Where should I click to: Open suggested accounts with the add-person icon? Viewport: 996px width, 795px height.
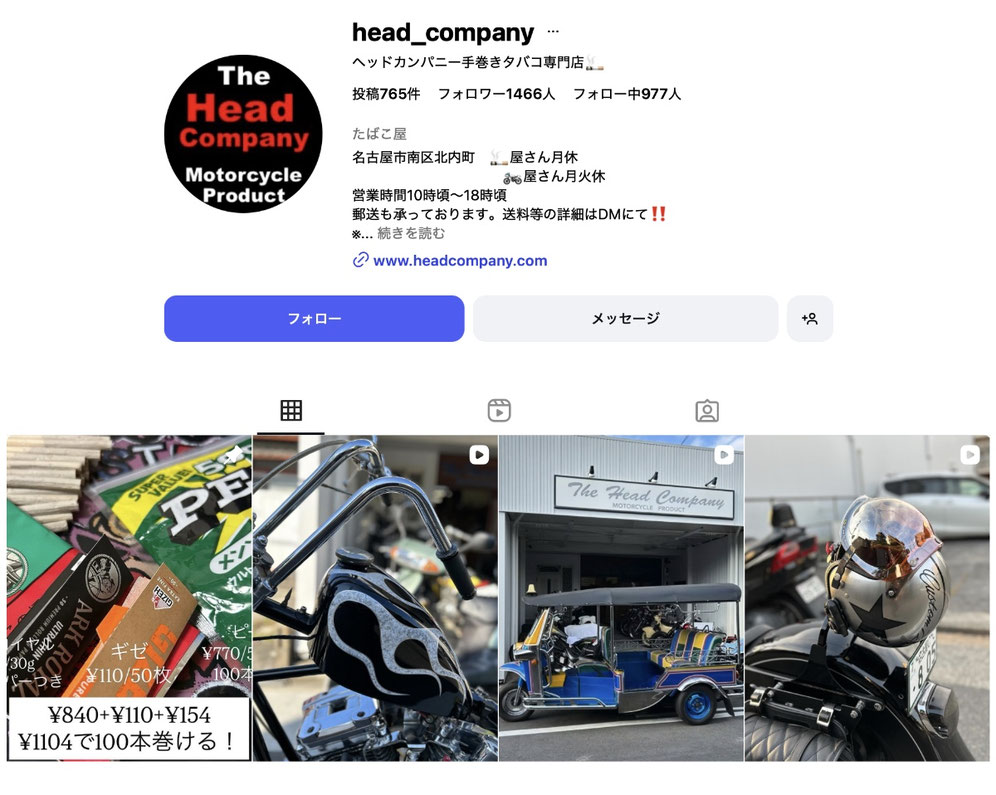click(x=810, y=319)
